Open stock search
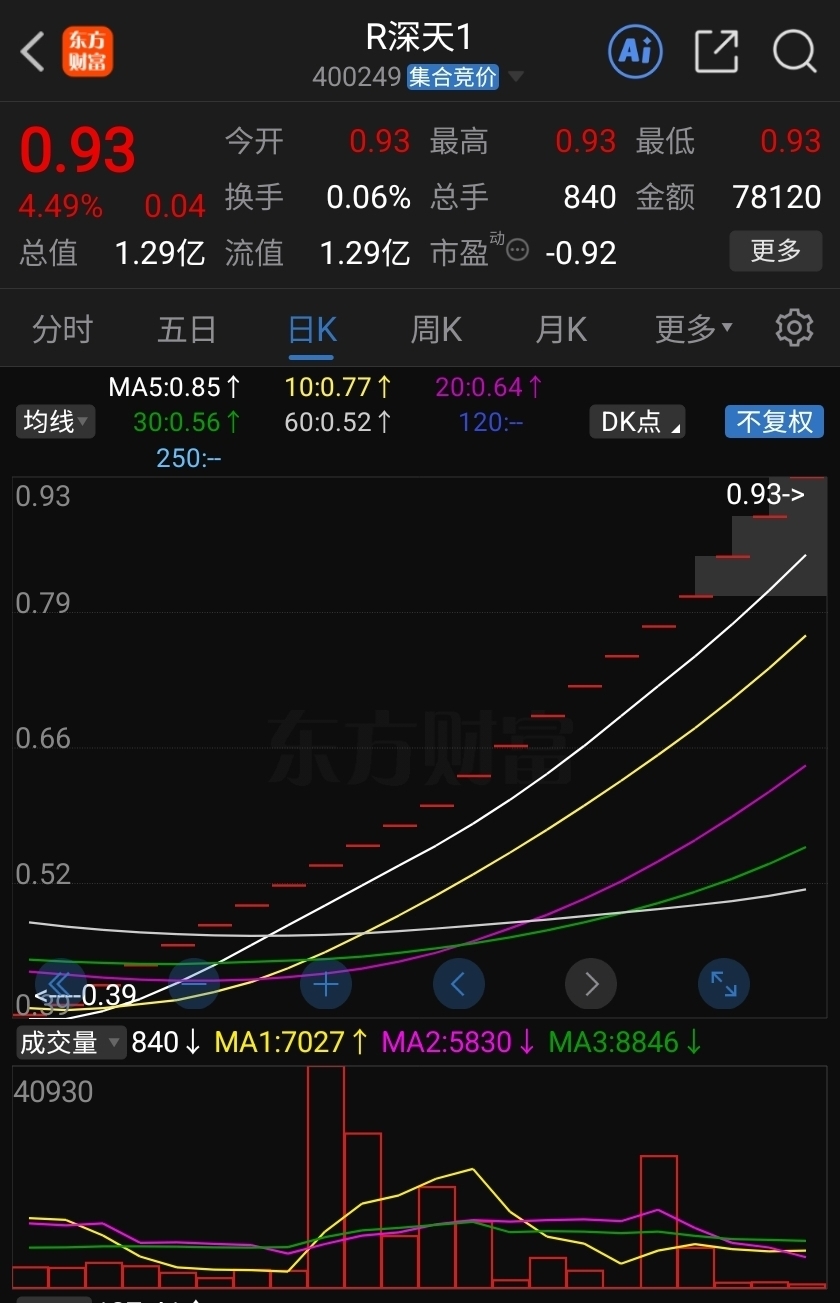Screen dimensions: 840x1303 pyautogui.click(x=795, y=51)
